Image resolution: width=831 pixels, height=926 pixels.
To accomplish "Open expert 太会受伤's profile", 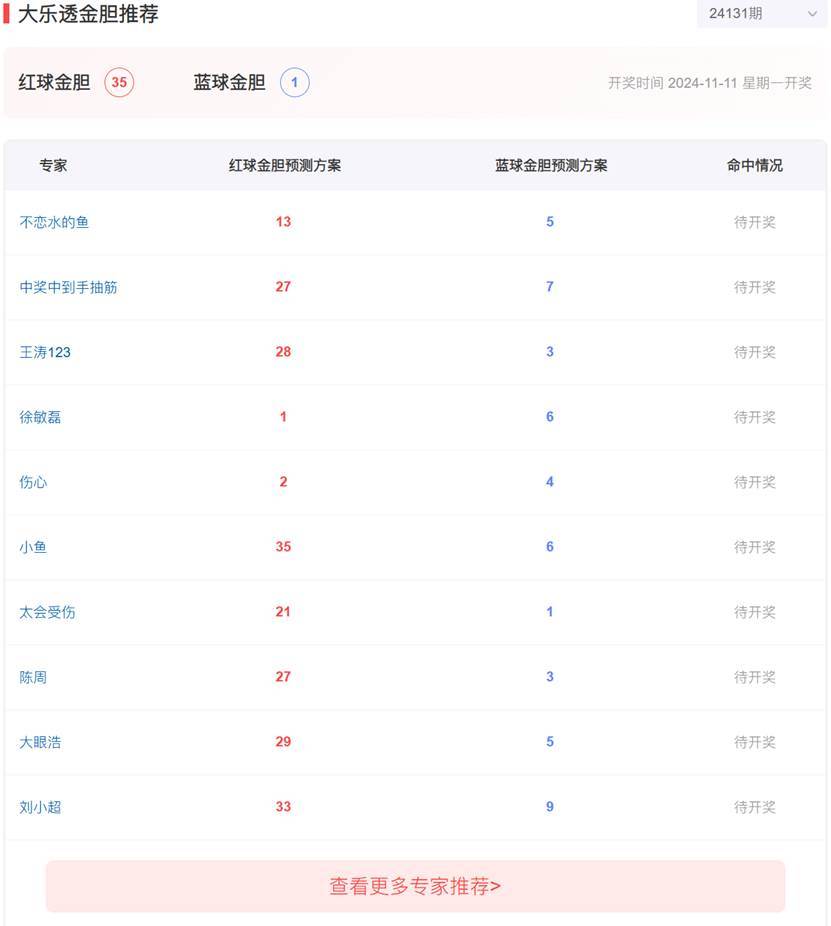I will (47, 612).
